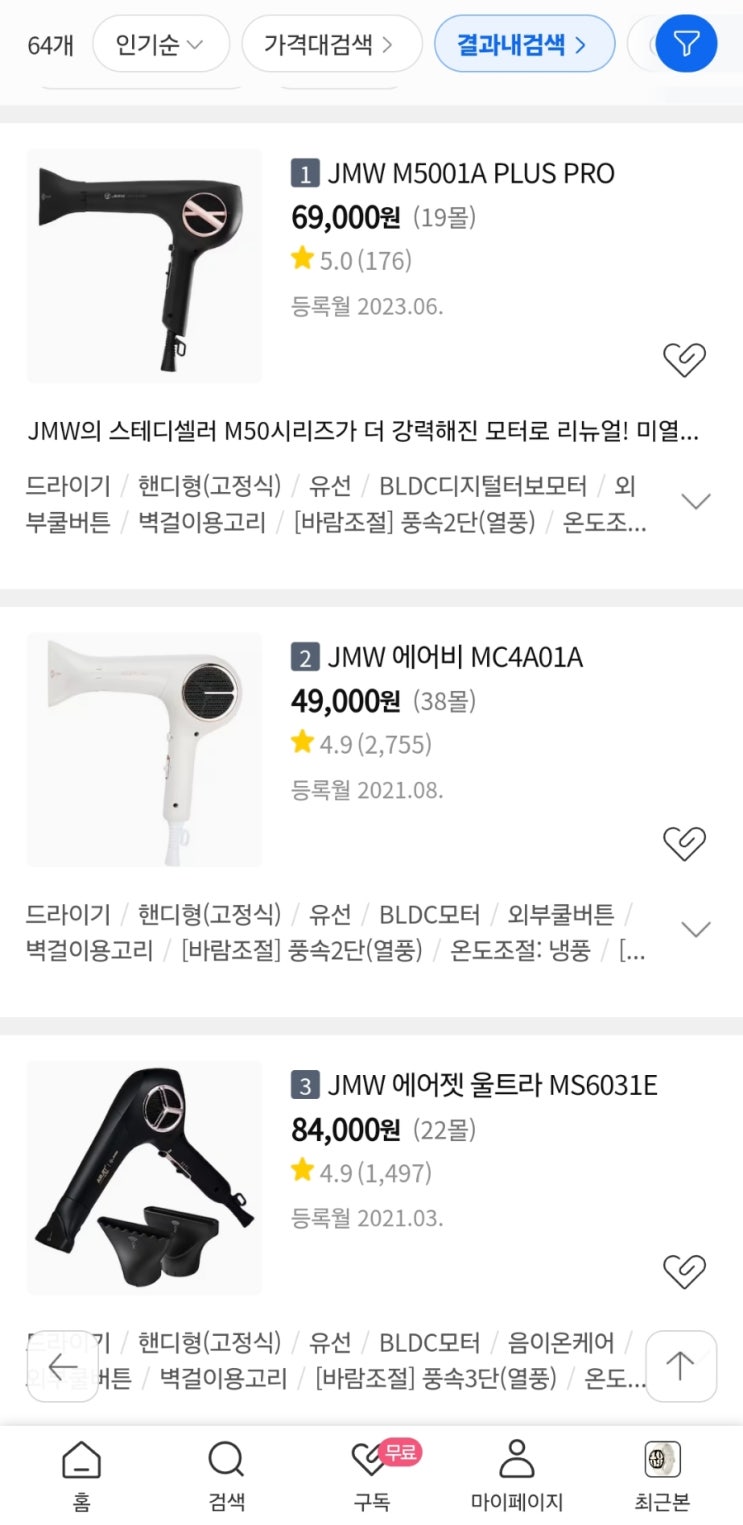Add JMW 에어젯 울트라 MS6031E to wishlist
The height and width of the screenshot is (1525, 743).
[x=684, y=1271]
